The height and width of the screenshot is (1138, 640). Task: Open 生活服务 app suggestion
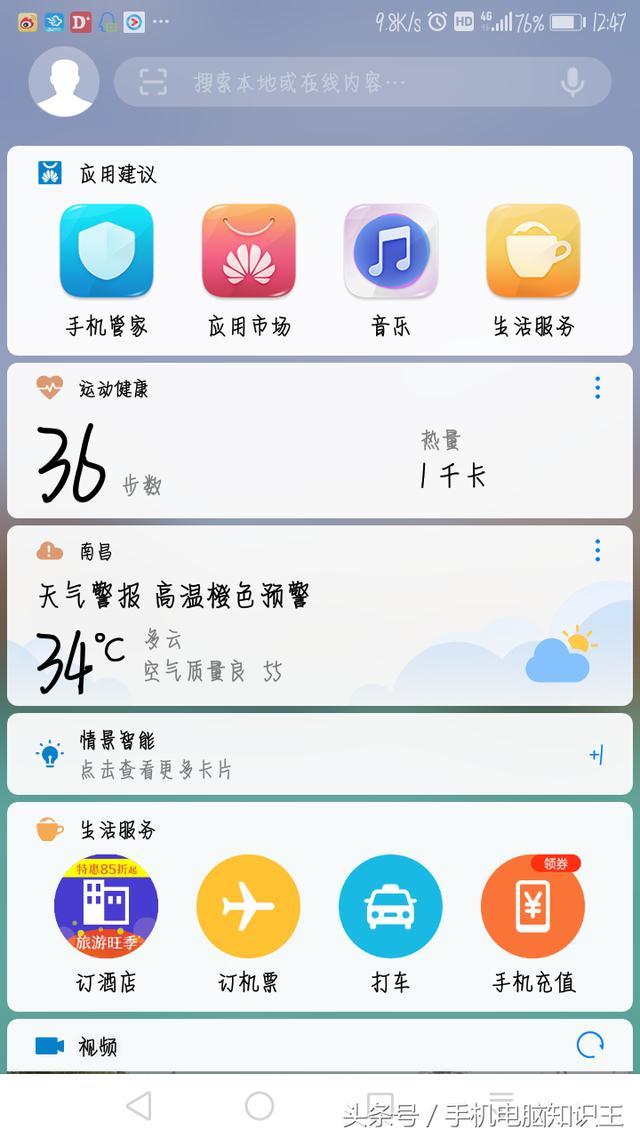coord(533,252)
